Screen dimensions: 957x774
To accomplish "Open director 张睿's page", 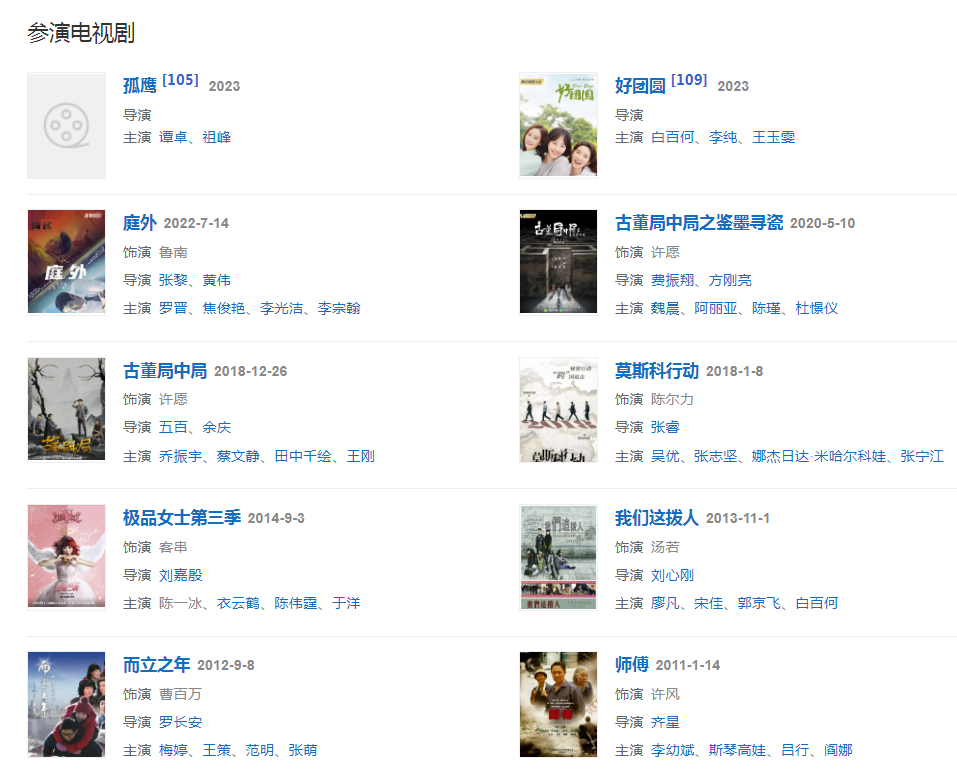I will 665,427.
